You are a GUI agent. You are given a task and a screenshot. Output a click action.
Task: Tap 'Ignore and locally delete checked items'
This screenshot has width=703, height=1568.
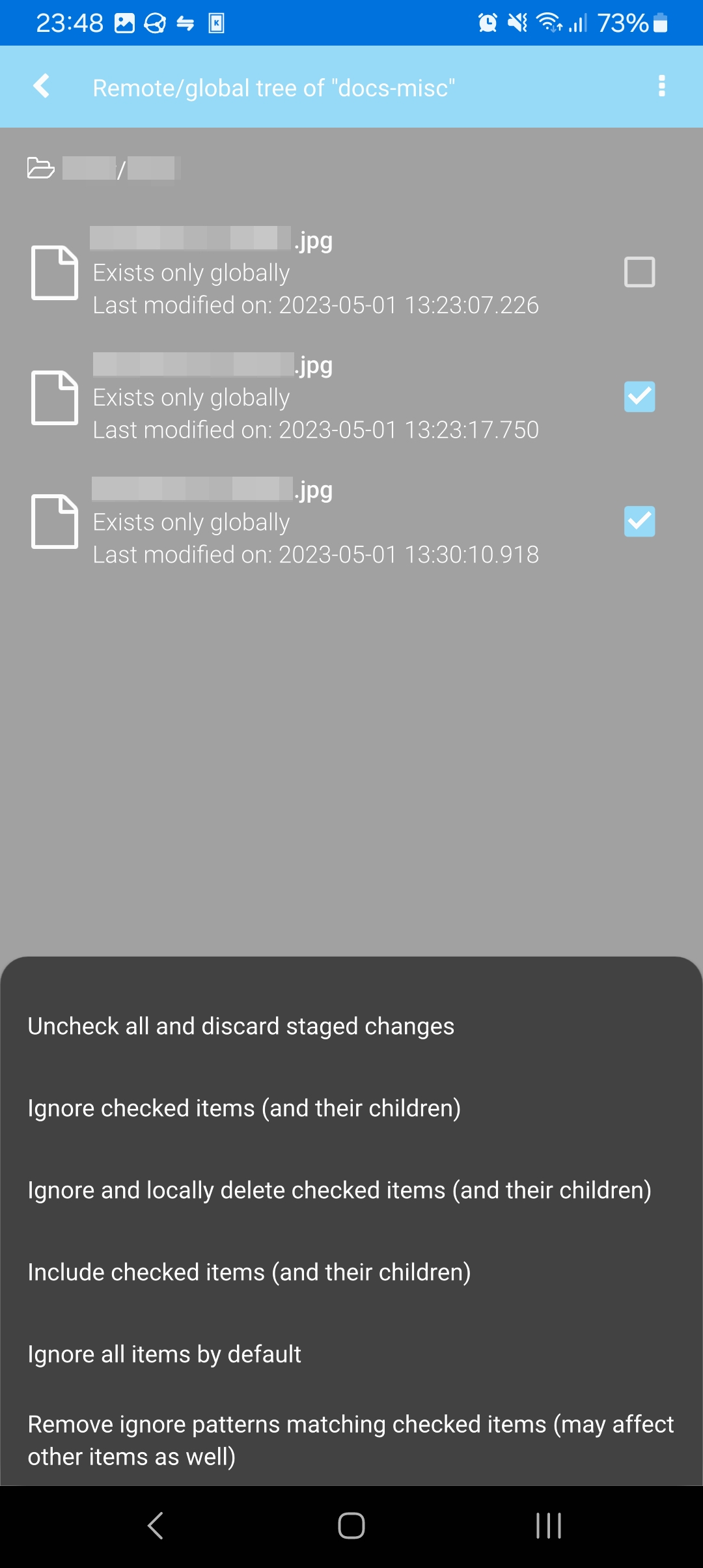tap(339, 1190)
